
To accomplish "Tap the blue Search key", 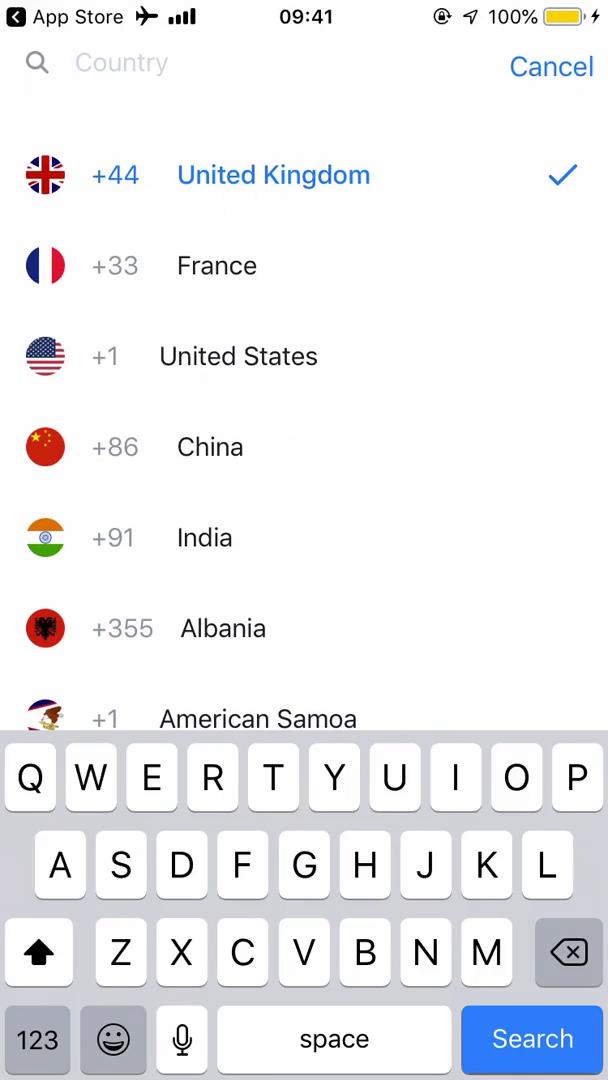I will 532,1039.
